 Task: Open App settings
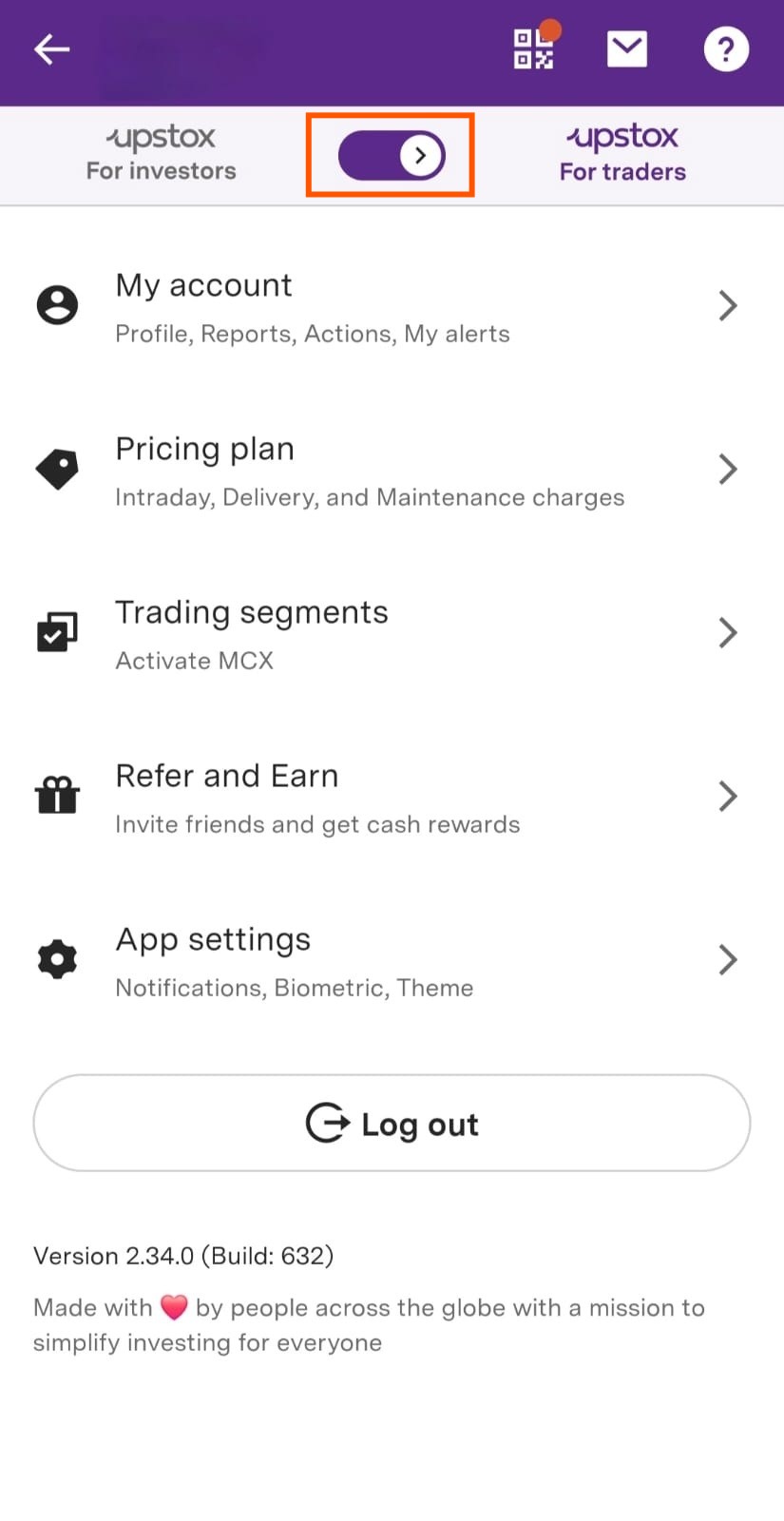392,960
